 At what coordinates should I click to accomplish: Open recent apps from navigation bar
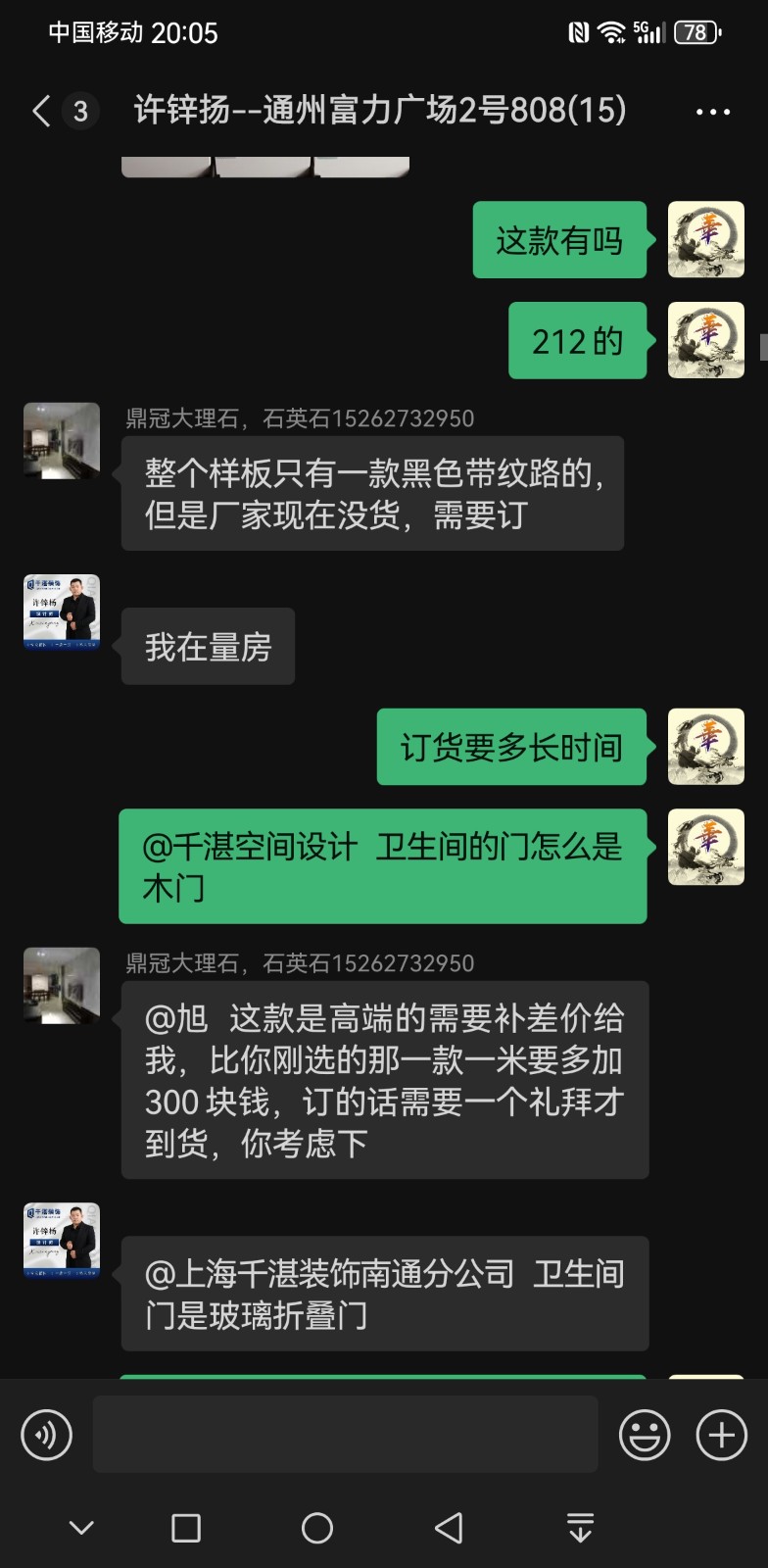pyautogui.click(x=186, y=1527)
